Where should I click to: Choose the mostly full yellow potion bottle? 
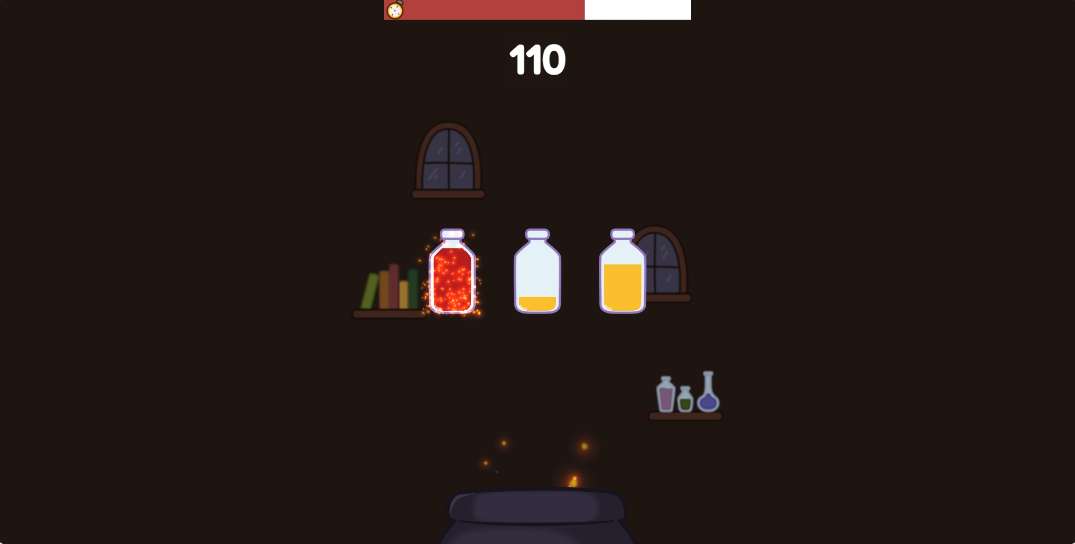(622, 273)
